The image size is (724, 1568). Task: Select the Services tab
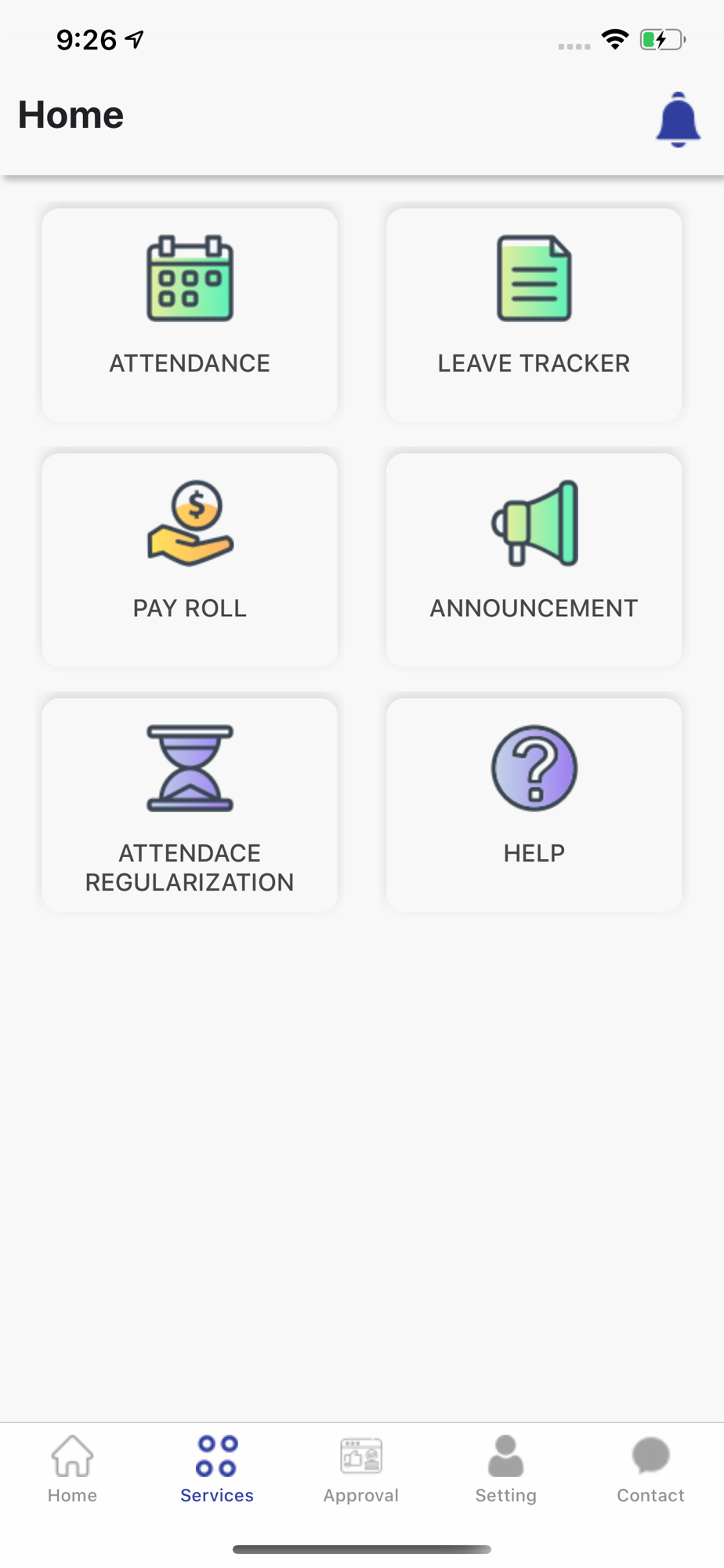(217, 1469)
